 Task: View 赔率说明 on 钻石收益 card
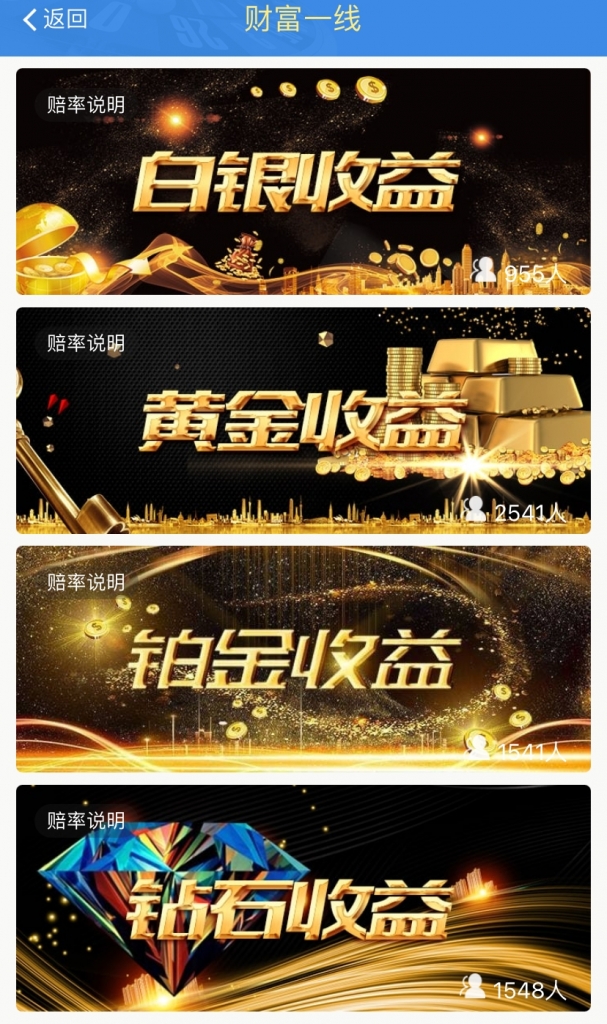[x=86, y=821]
